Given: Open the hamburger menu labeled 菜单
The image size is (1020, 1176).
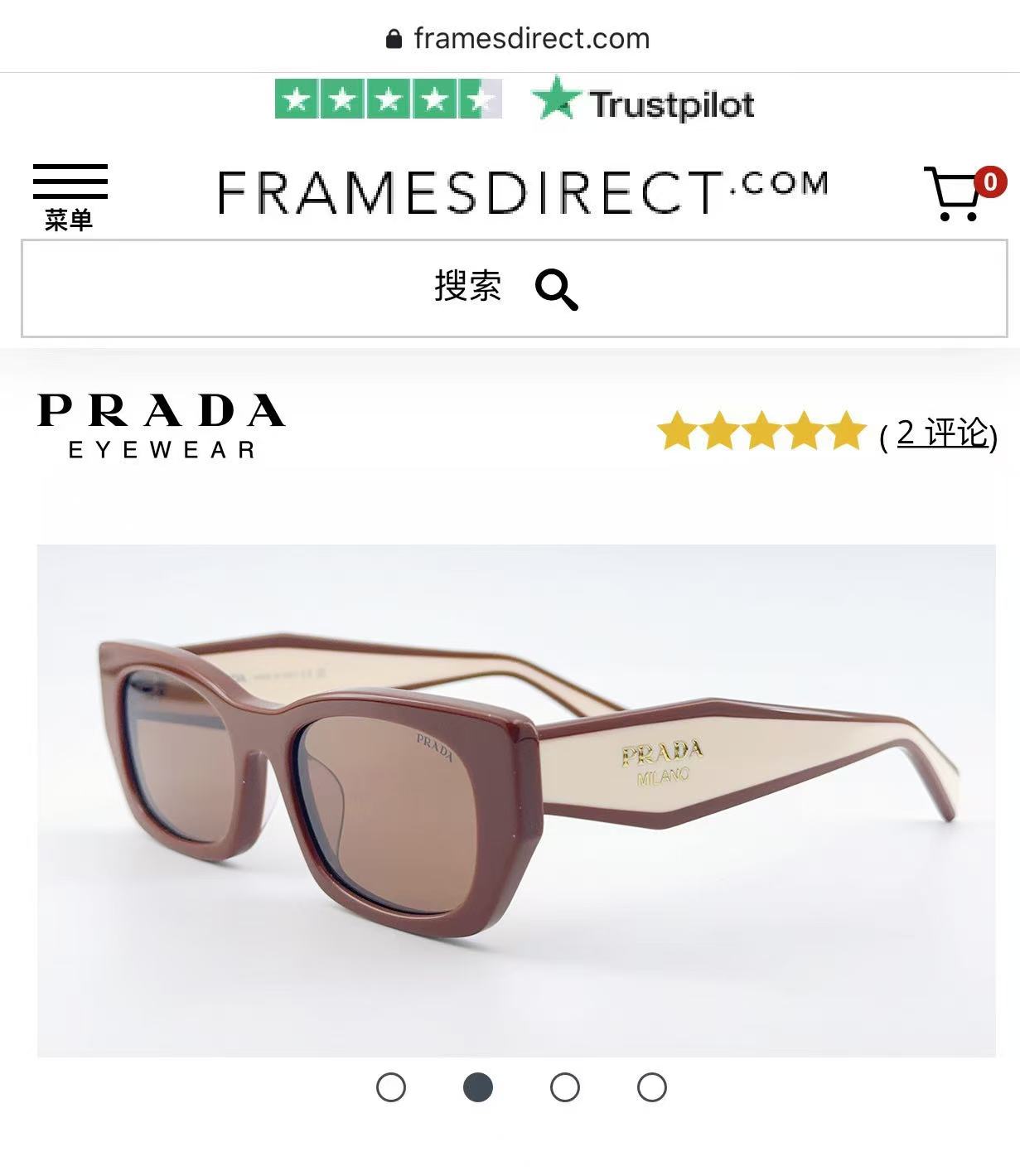Looking at the screenshot, I should point(70,191).
